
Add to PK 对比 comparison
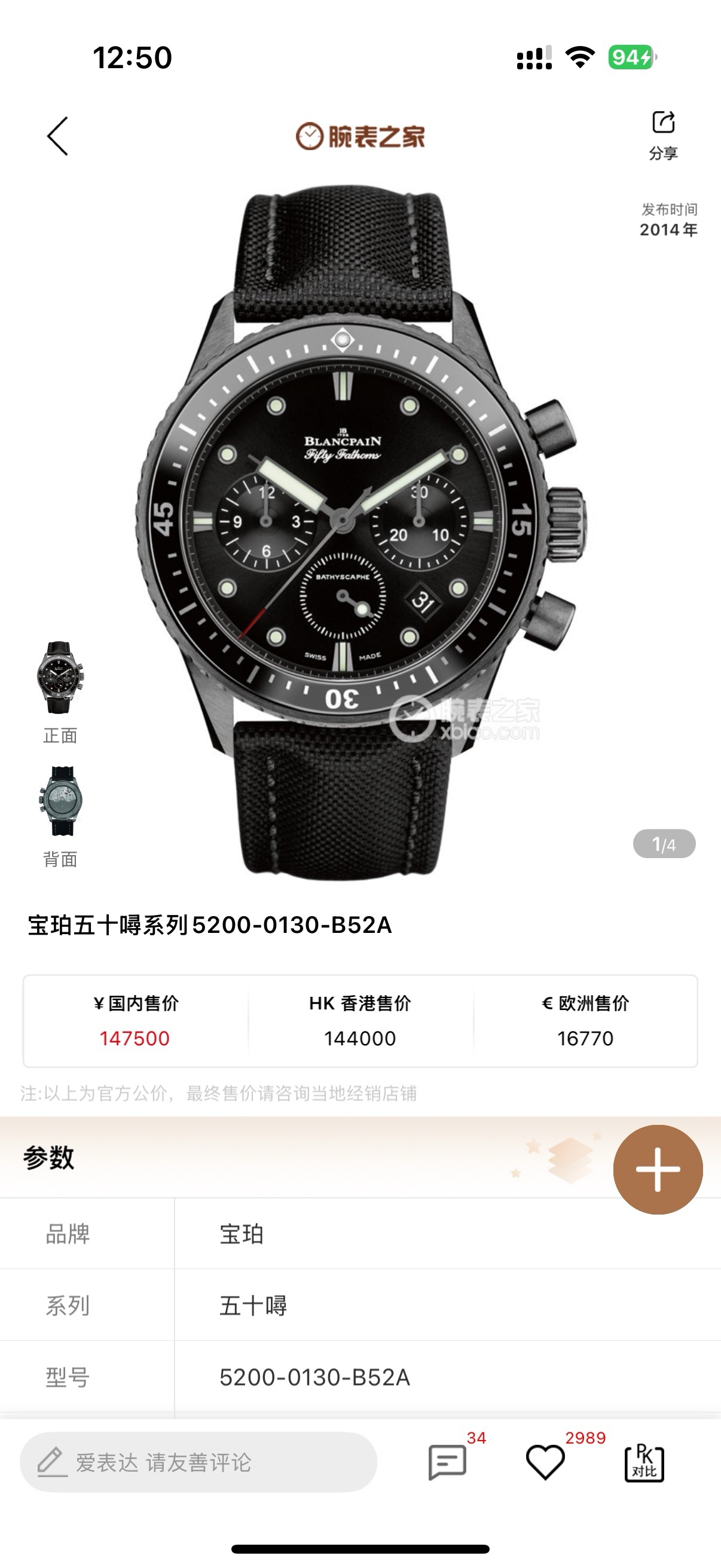[x=644, y=1462]
